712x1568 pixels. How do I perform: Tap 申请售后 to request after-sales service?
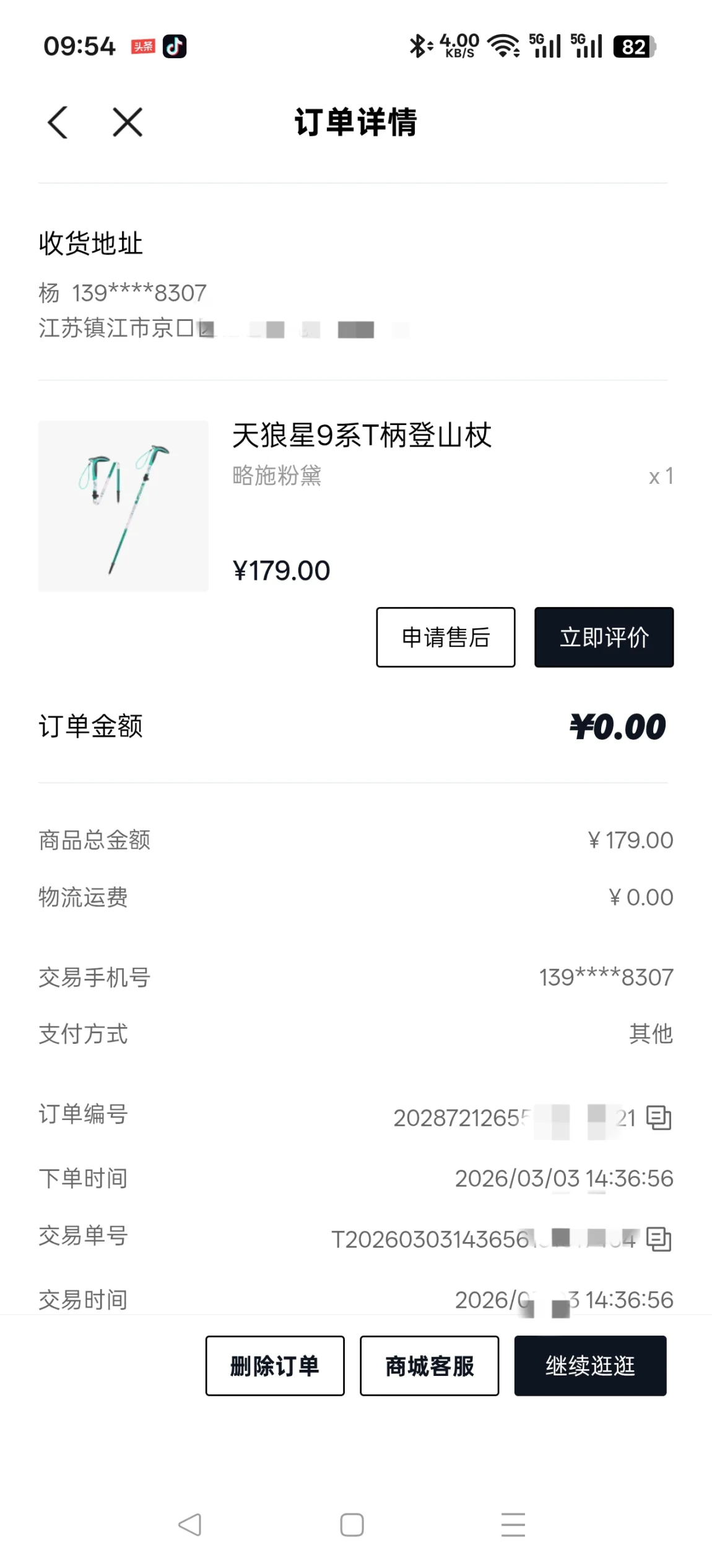coord(445,637)
